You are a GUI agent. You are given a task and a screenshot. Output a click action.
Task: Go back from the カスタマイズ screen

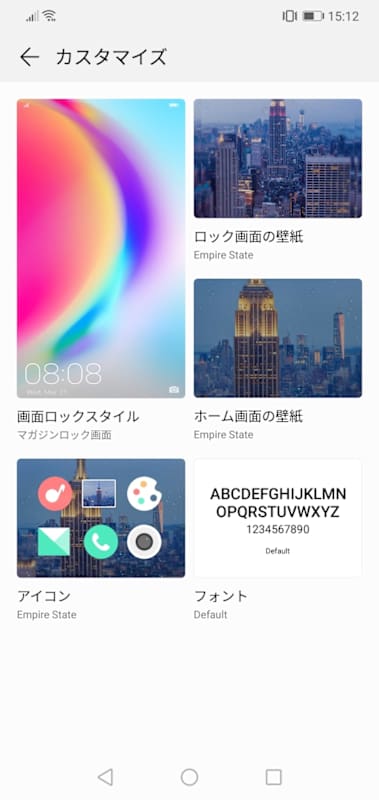point(30,57)
